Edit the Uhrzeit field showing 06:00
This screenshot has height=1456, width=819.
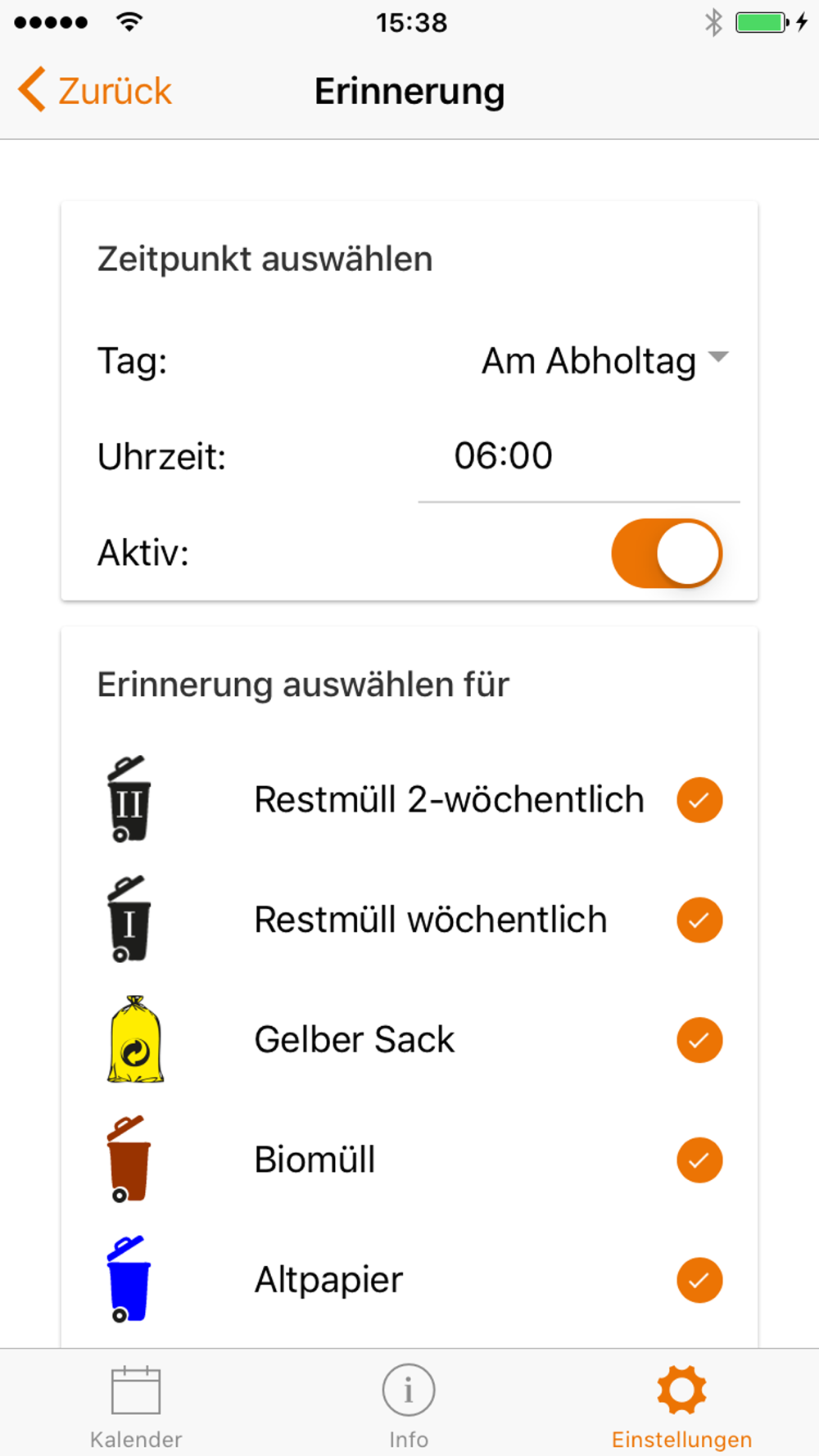[578, 457]
